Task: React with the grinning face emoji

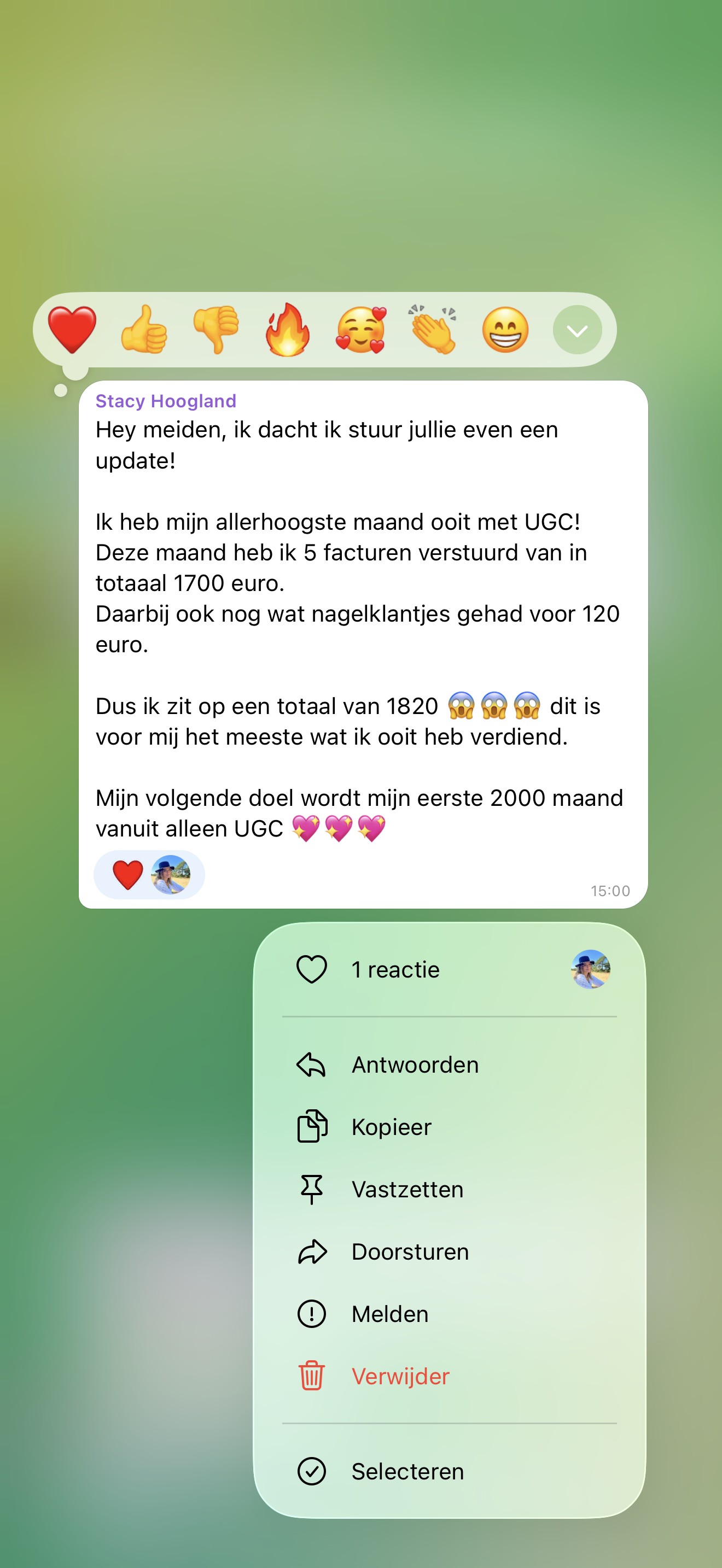Action: click(x=505, y=330)
